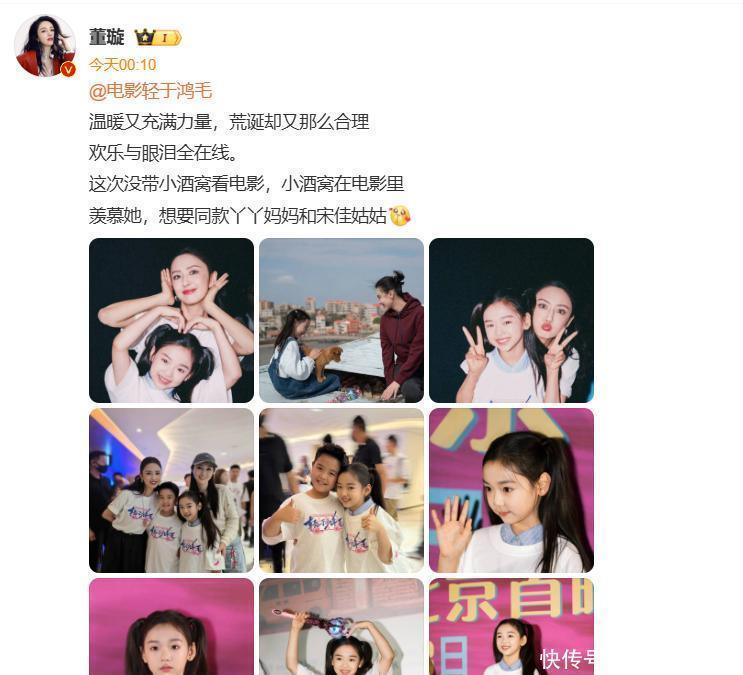Screen dimensions: 743x675
Task: View the boy and girl thumbs-up photo
Action: coord(341,490)
